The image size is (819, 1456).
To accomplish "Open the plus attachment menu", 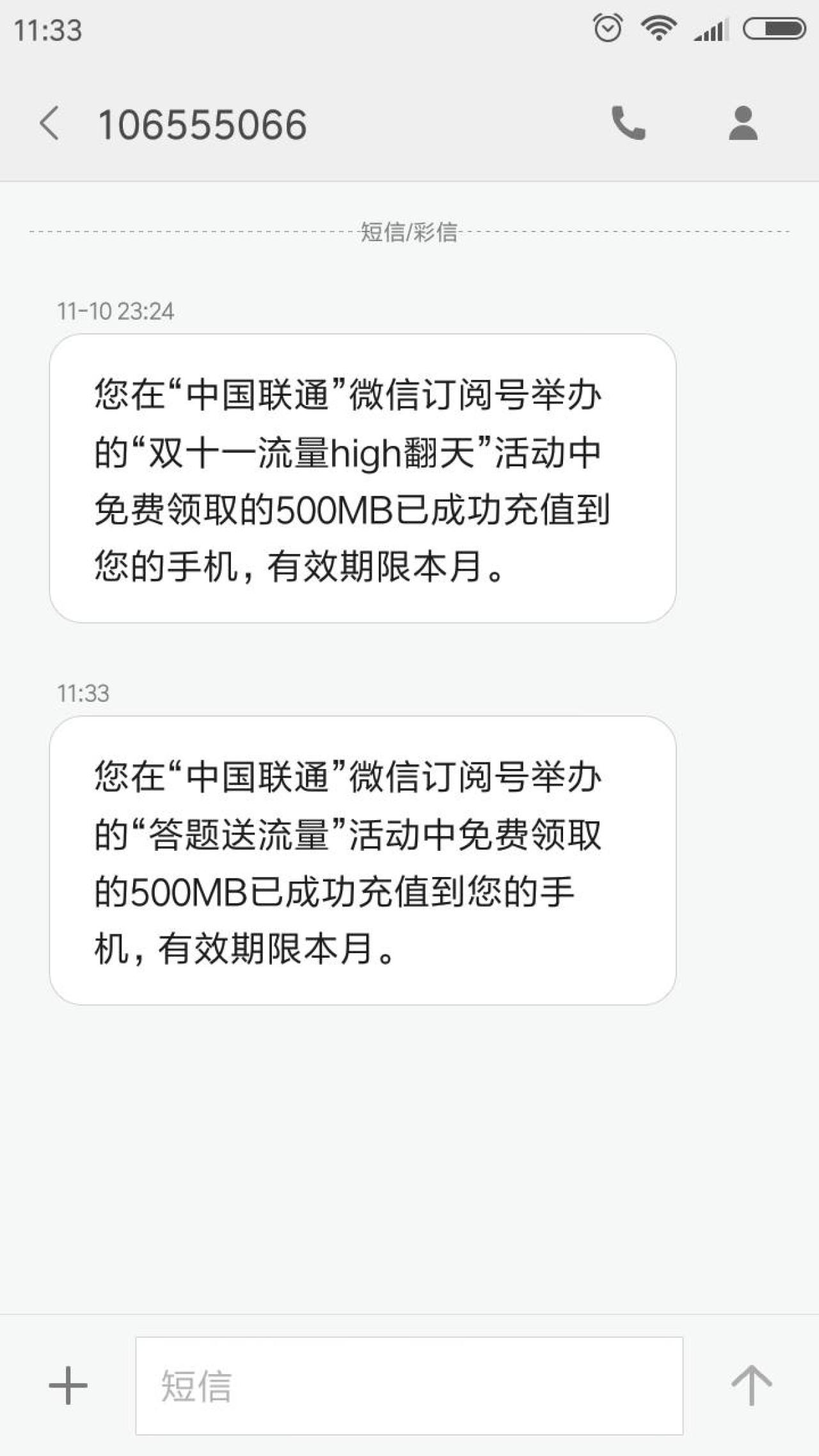I will point(68,1386).
